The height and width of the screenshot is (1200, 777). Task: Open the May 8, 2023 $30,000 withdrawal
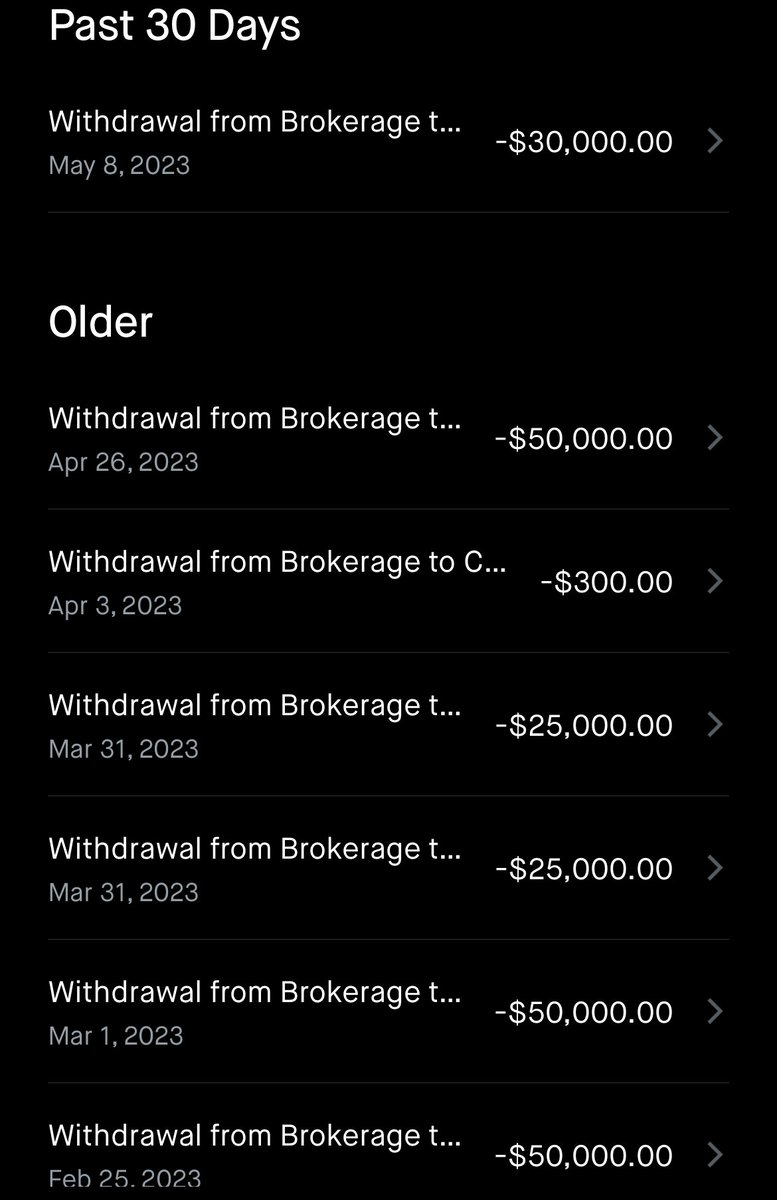point(388,142)
